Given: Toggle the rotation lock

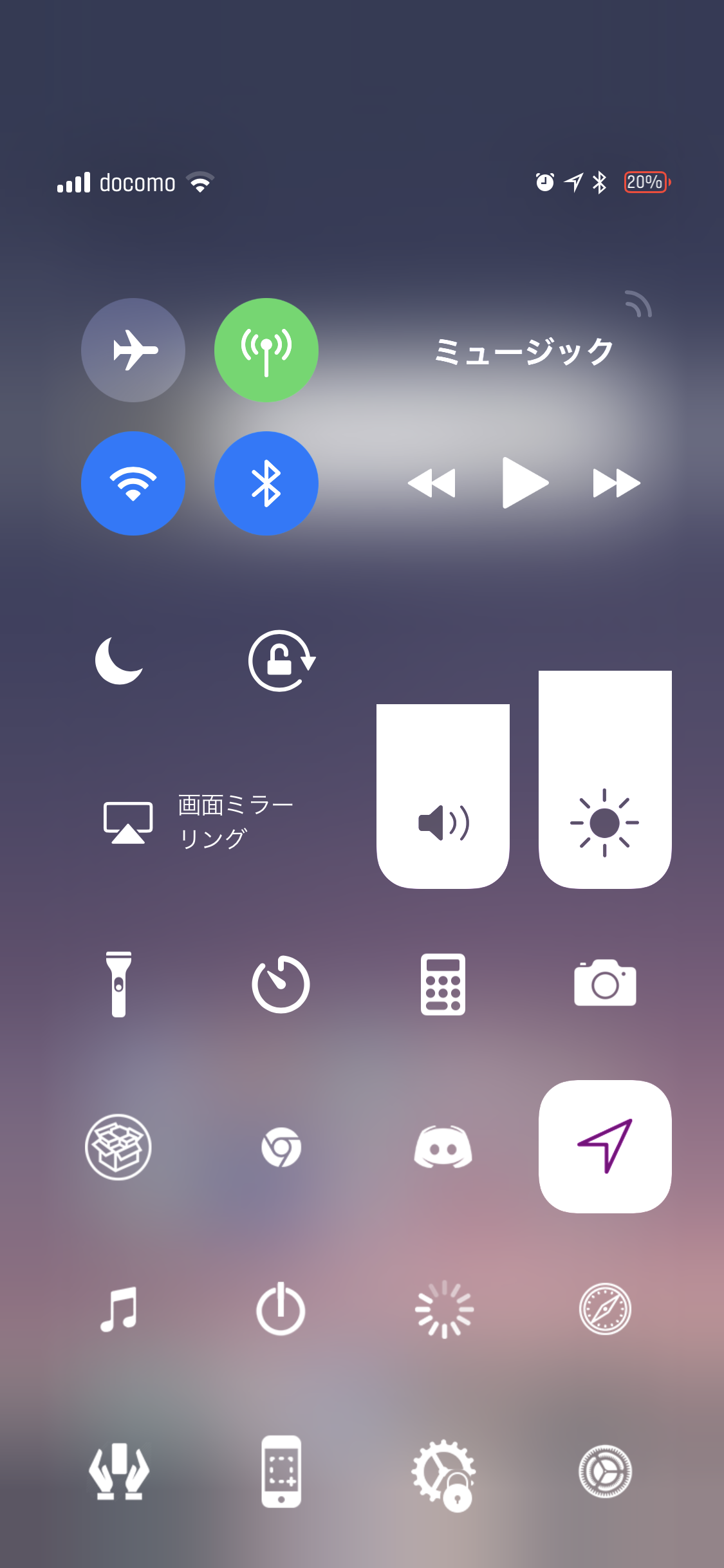Looking at the screenshot, I should [x=281, y=660].
